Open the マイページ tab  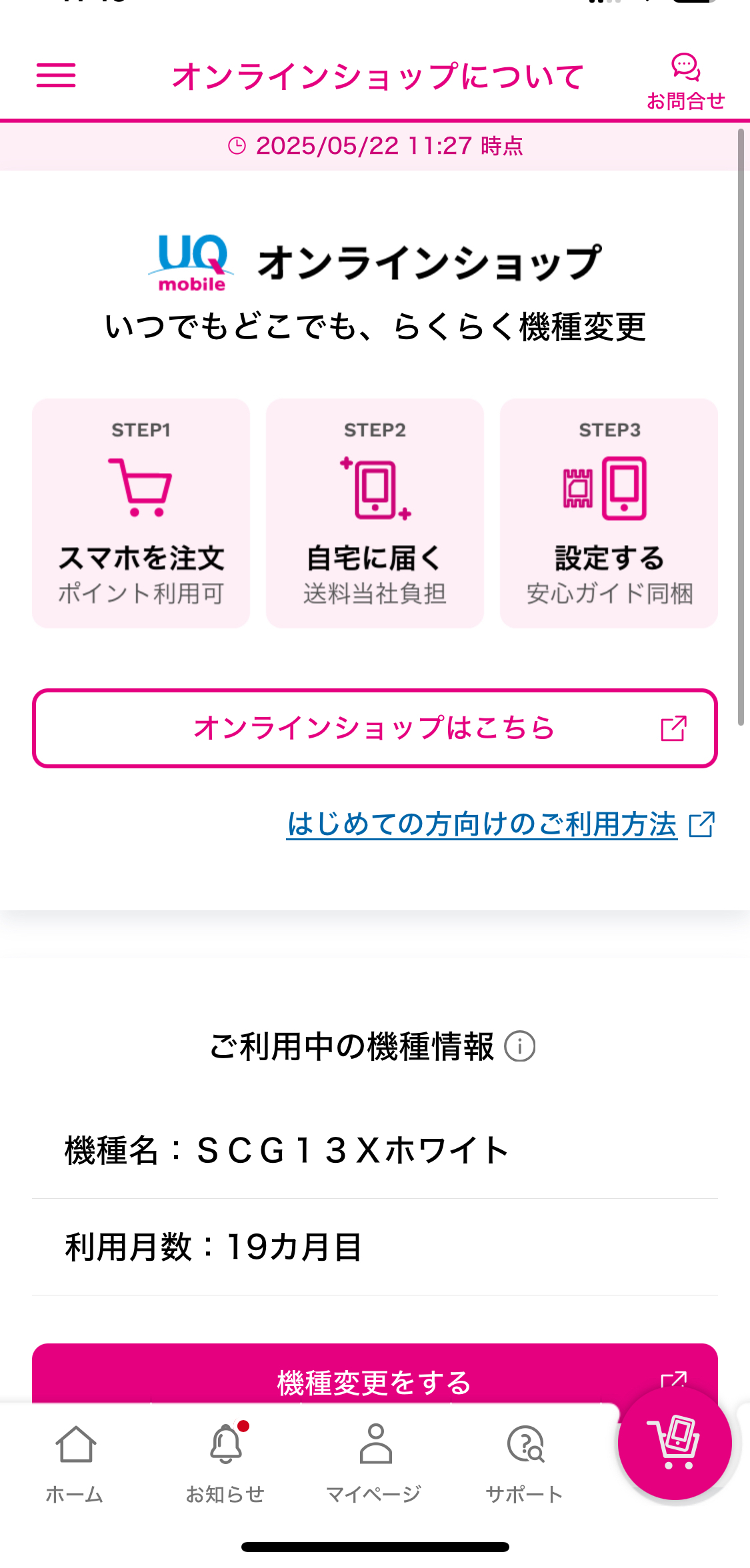[375, 1464]
